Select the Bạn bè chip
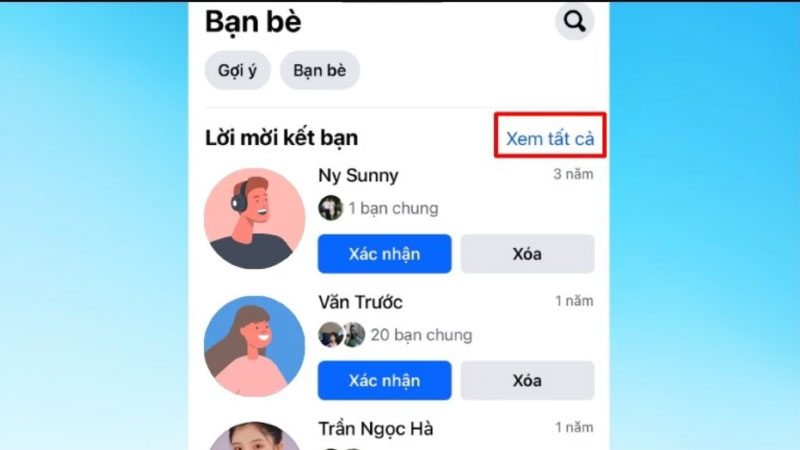Viewport: 800px width, 450px height. 320,71
